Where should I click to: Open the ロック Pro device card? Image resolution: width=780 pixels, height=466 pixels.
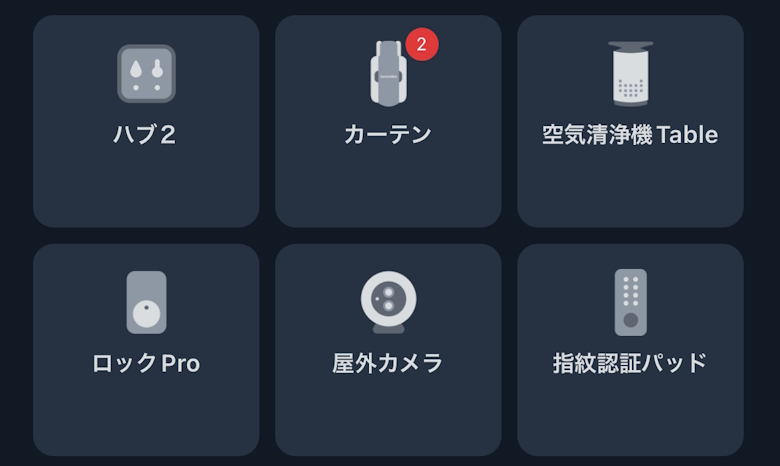(x=146, y=349)
